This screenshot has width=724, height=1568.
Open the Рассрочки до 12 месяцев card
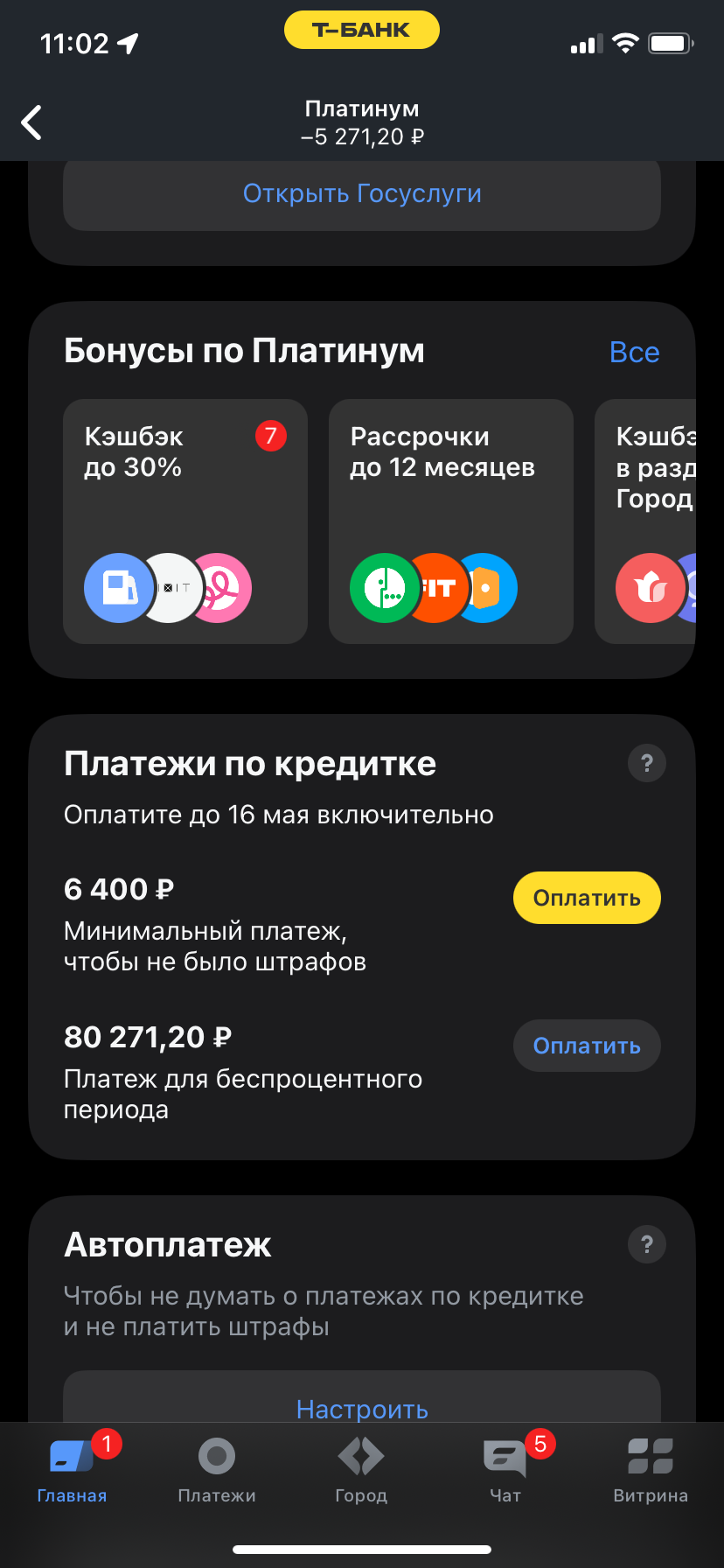click(x=450, y=521)
